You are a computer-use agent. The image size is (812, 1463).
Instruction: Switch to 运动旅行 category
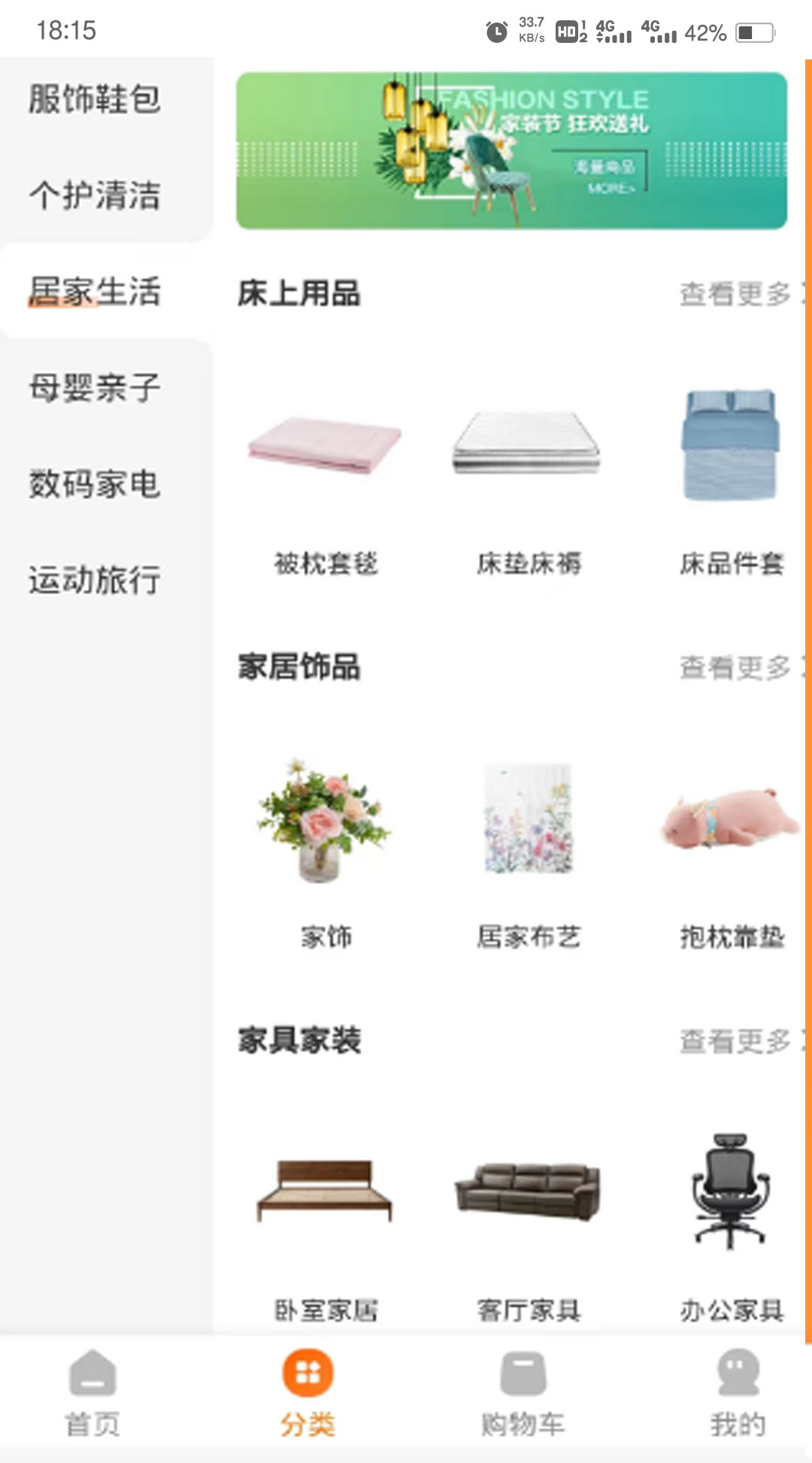tap(95, 580)
